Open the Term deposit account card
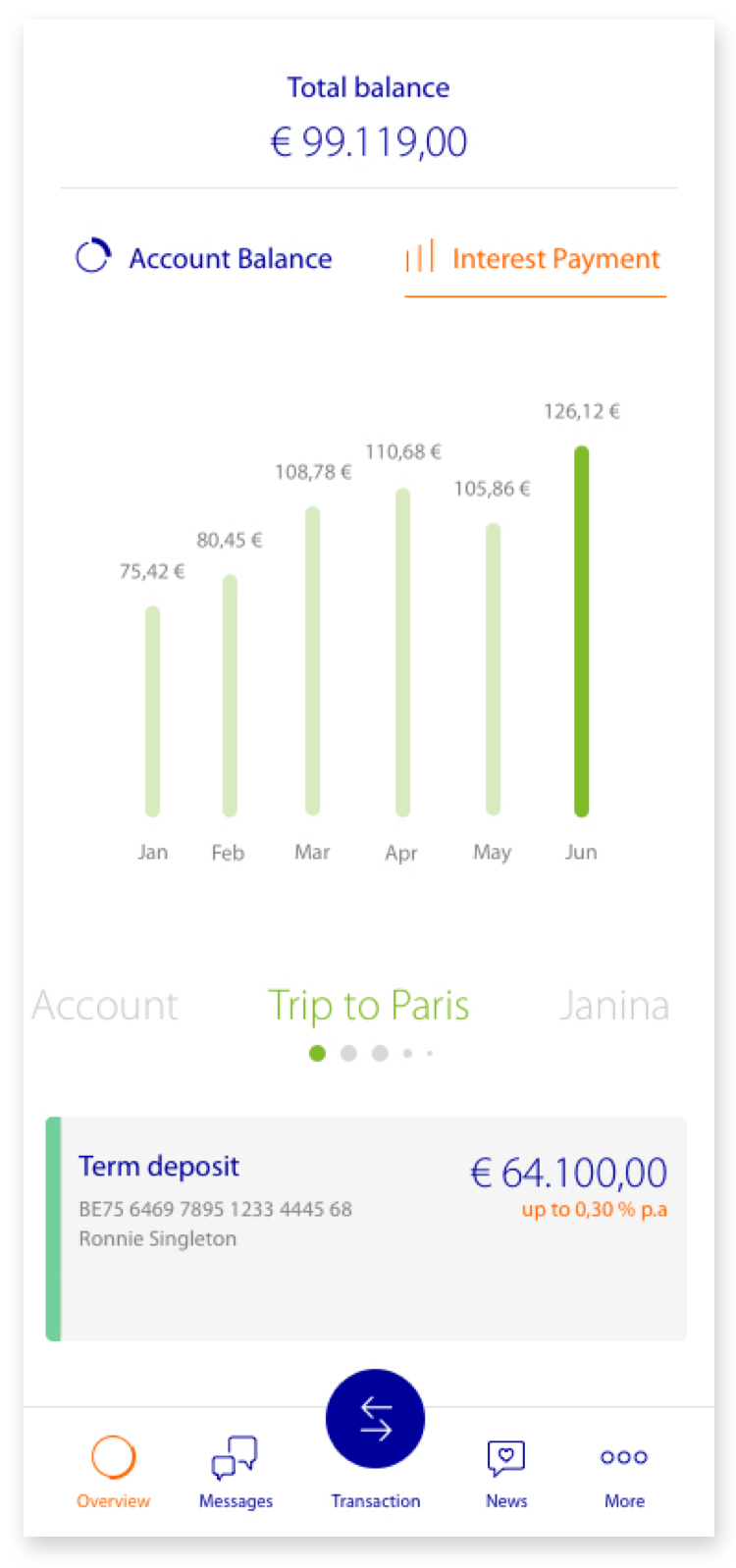The image size is (736, 1568). click(366, 1228)
